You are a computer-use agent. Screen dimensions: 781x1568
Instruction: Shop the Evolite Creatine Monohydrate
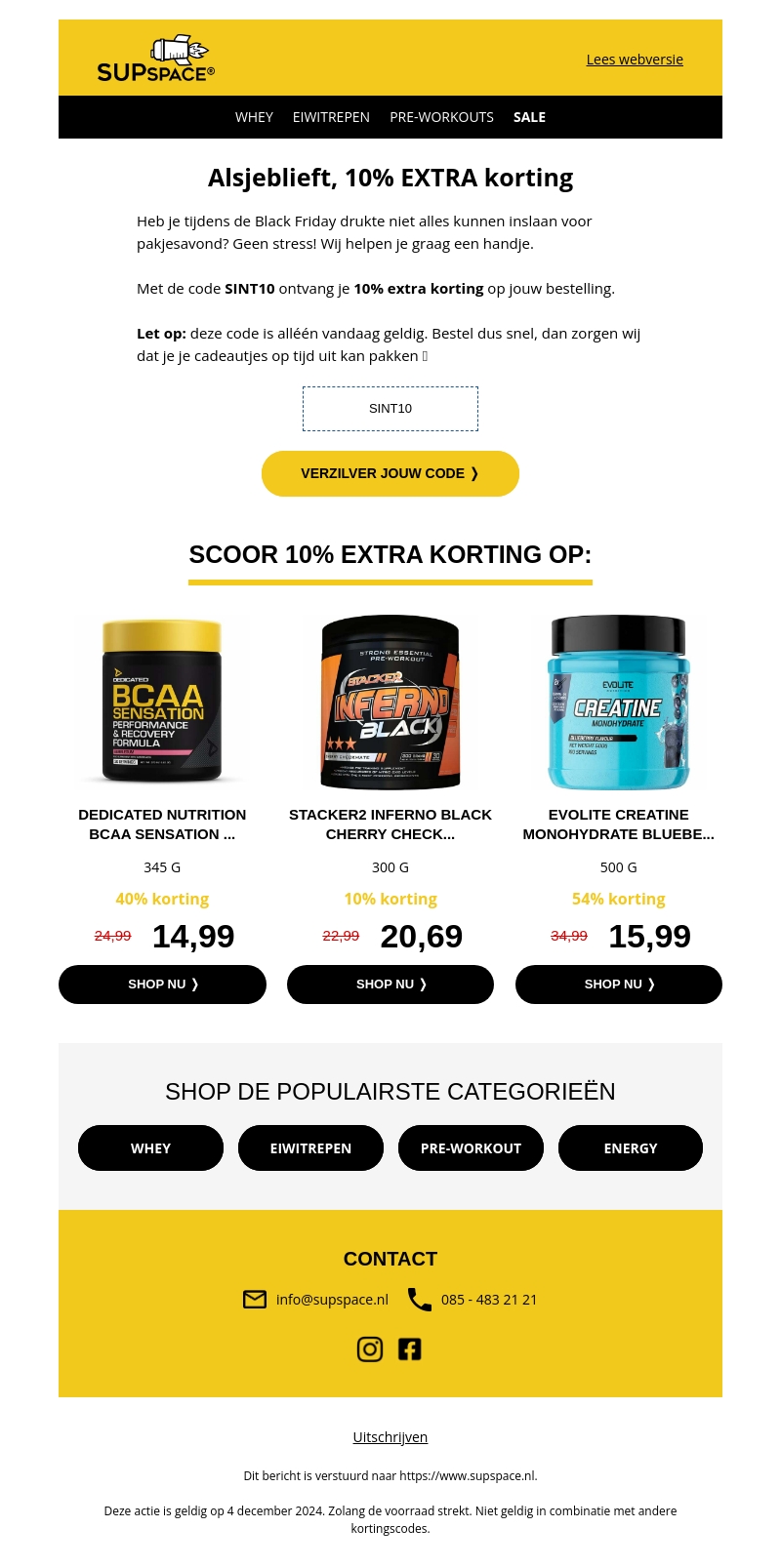coord(619,984)
